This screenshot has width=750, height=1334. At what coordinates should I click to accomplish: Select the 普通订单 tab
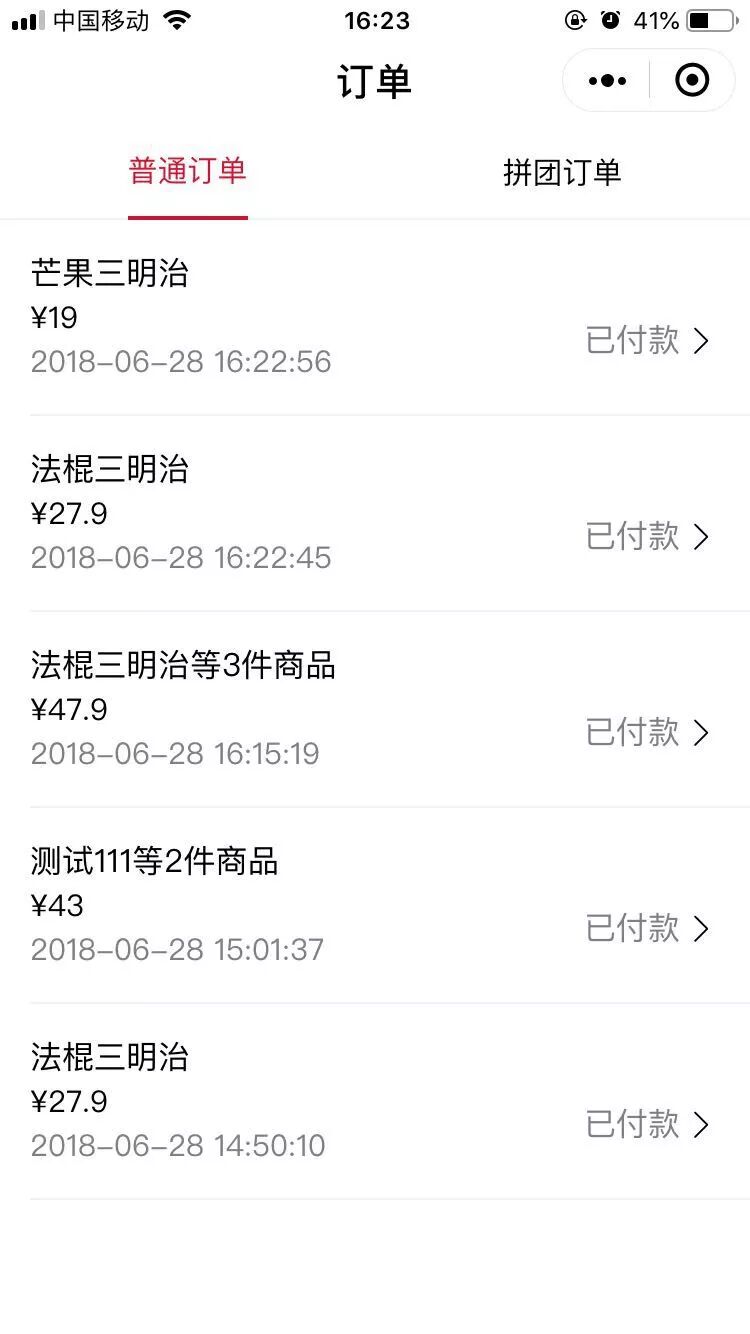pos(188,172)
